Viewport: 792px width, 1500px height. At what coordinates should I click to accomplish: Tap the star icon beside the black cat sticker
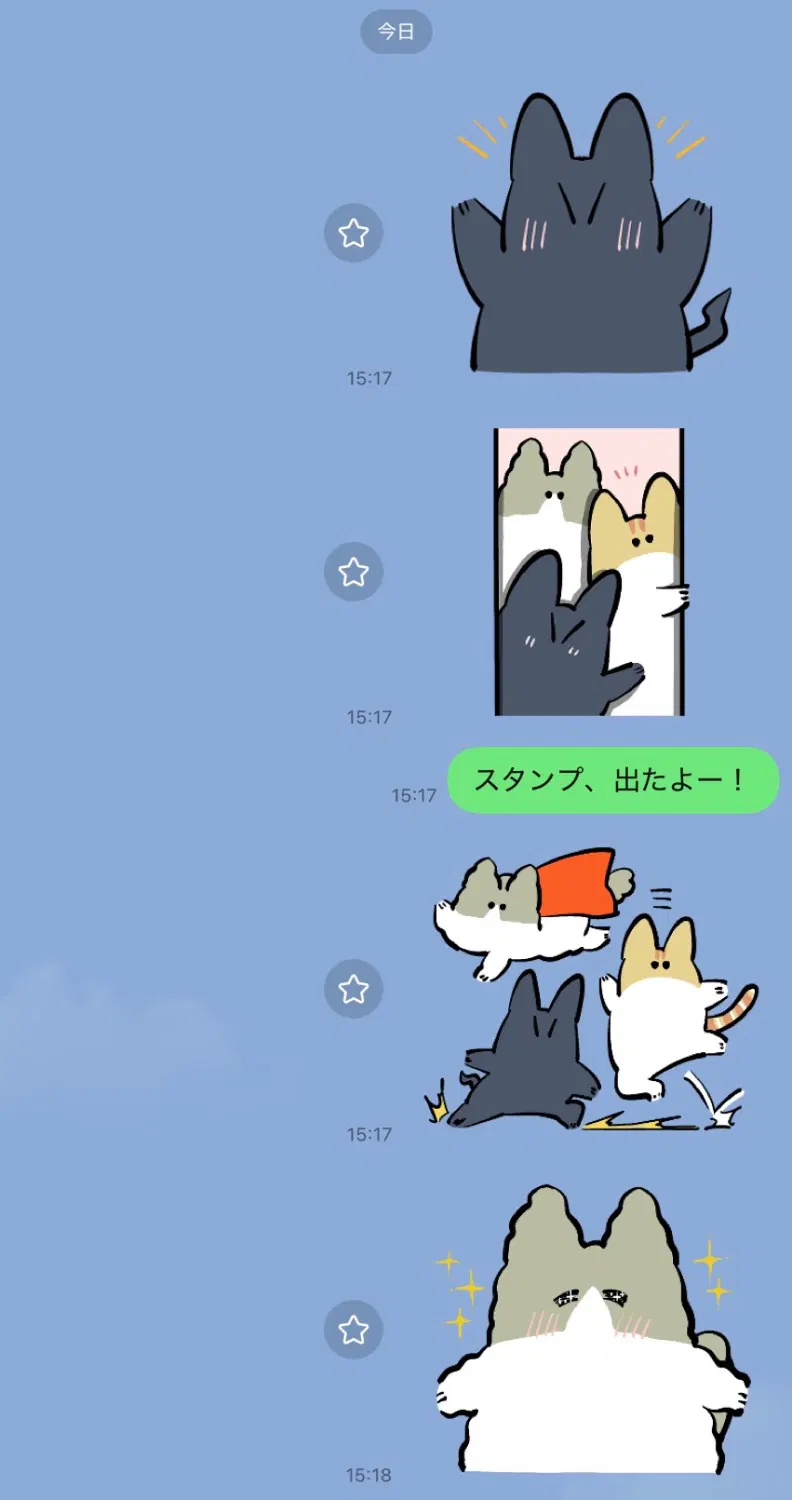tap(353, 233)
